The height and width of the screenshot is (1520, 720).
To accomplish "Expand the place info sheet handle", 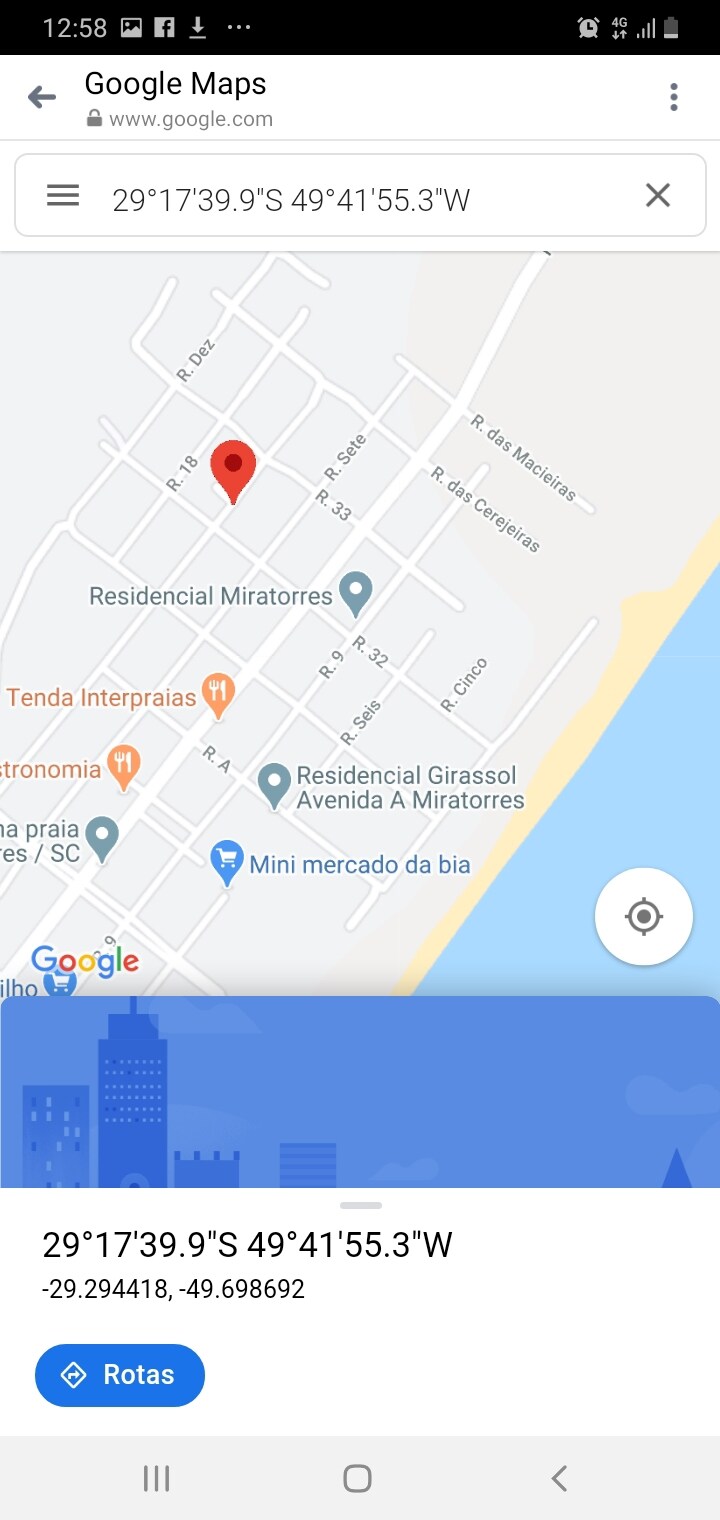I will point(361,1206).
